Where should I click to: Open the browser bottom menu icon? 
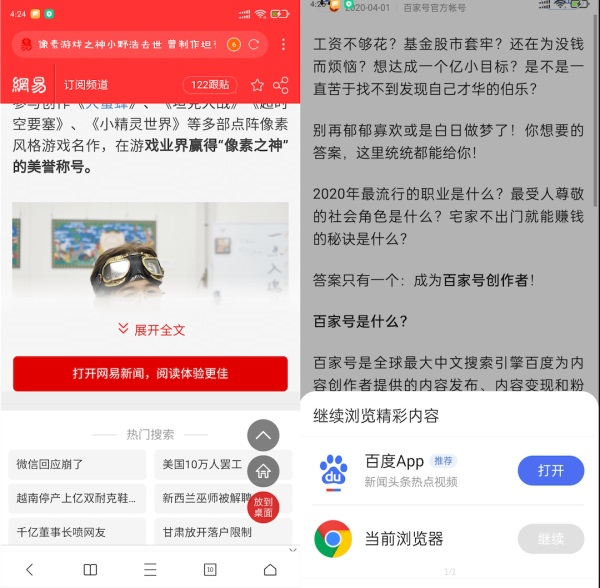click(150, 569)
